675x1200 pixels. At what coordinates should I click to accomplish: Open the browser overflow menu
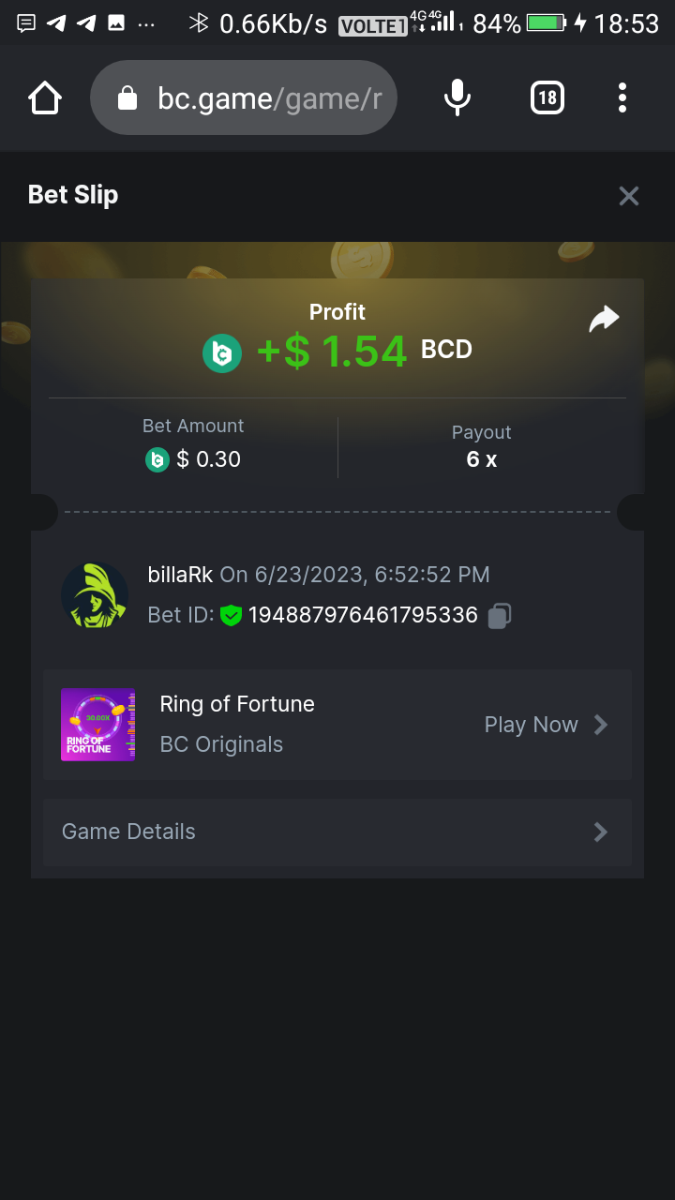[622, 98]
